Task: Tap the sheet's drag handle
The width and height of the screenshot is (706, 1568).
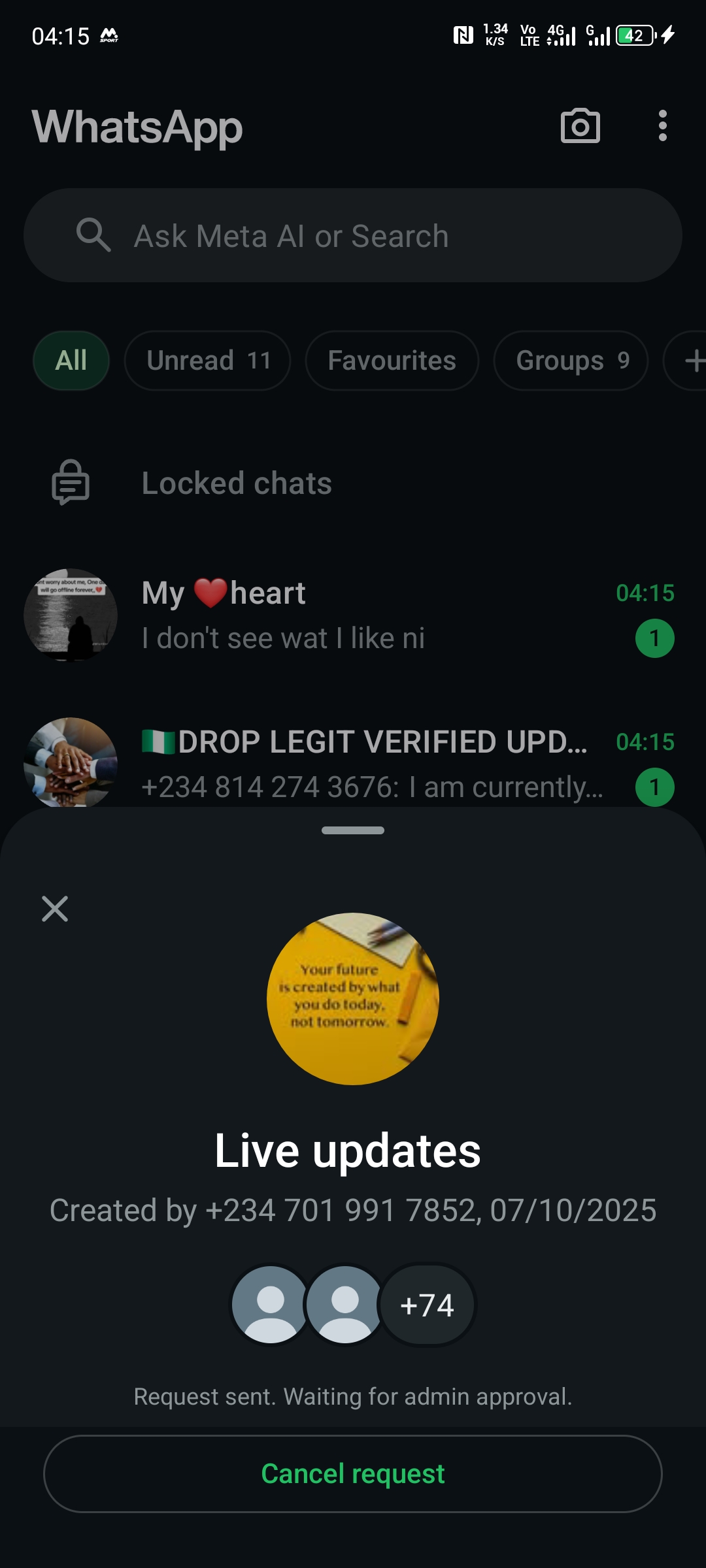Action: coord(353,830)
